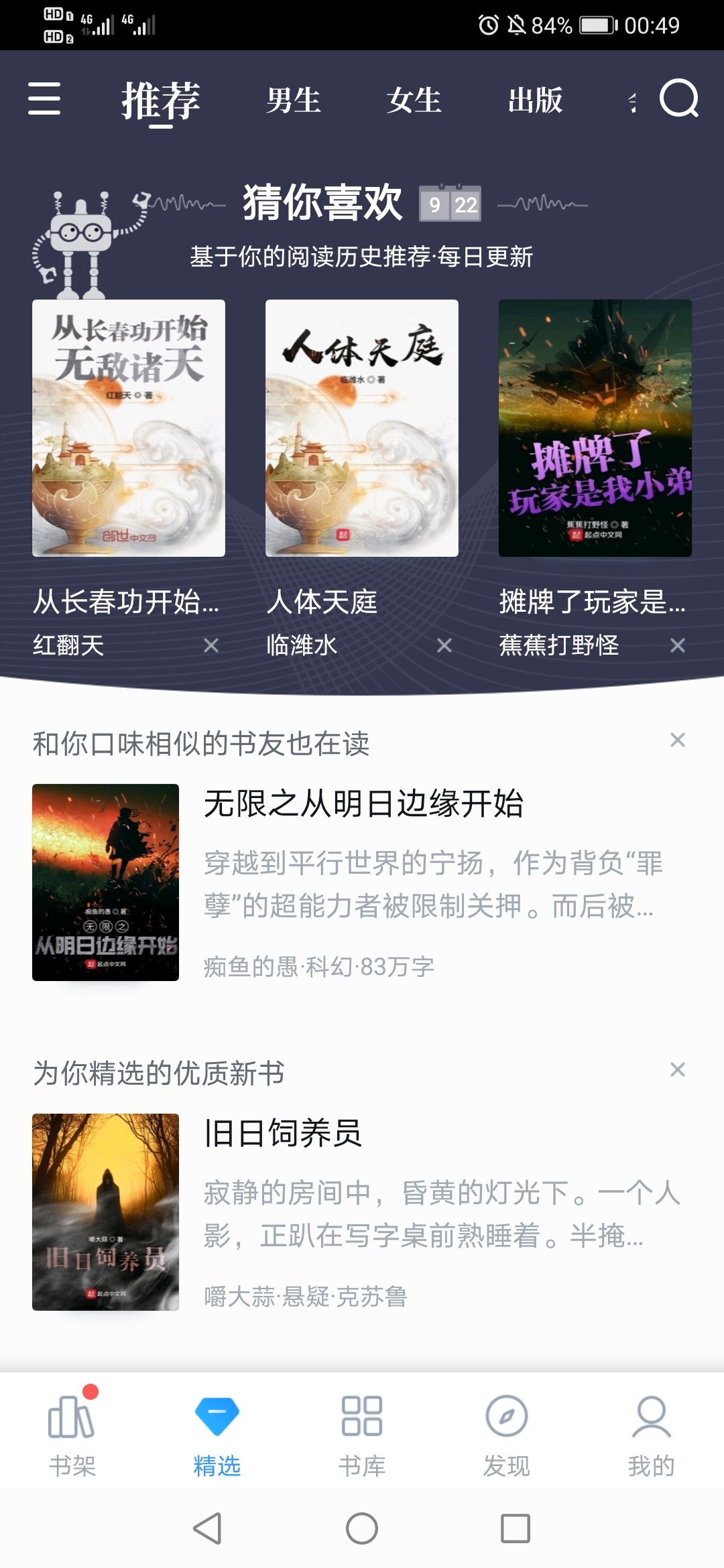Select the 出版 top tab

(x=535, y=101)
